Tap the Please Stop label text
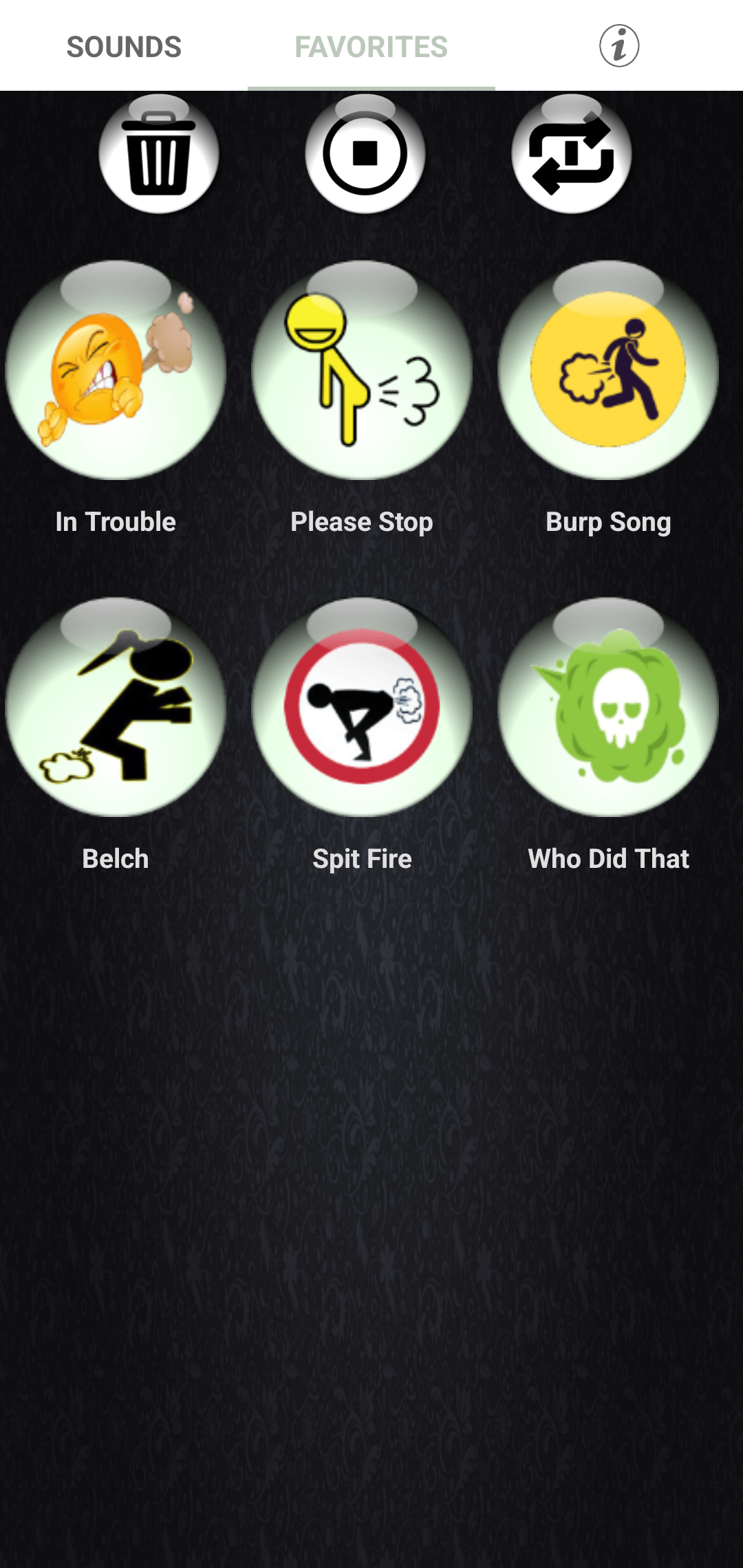 point(362,521)
